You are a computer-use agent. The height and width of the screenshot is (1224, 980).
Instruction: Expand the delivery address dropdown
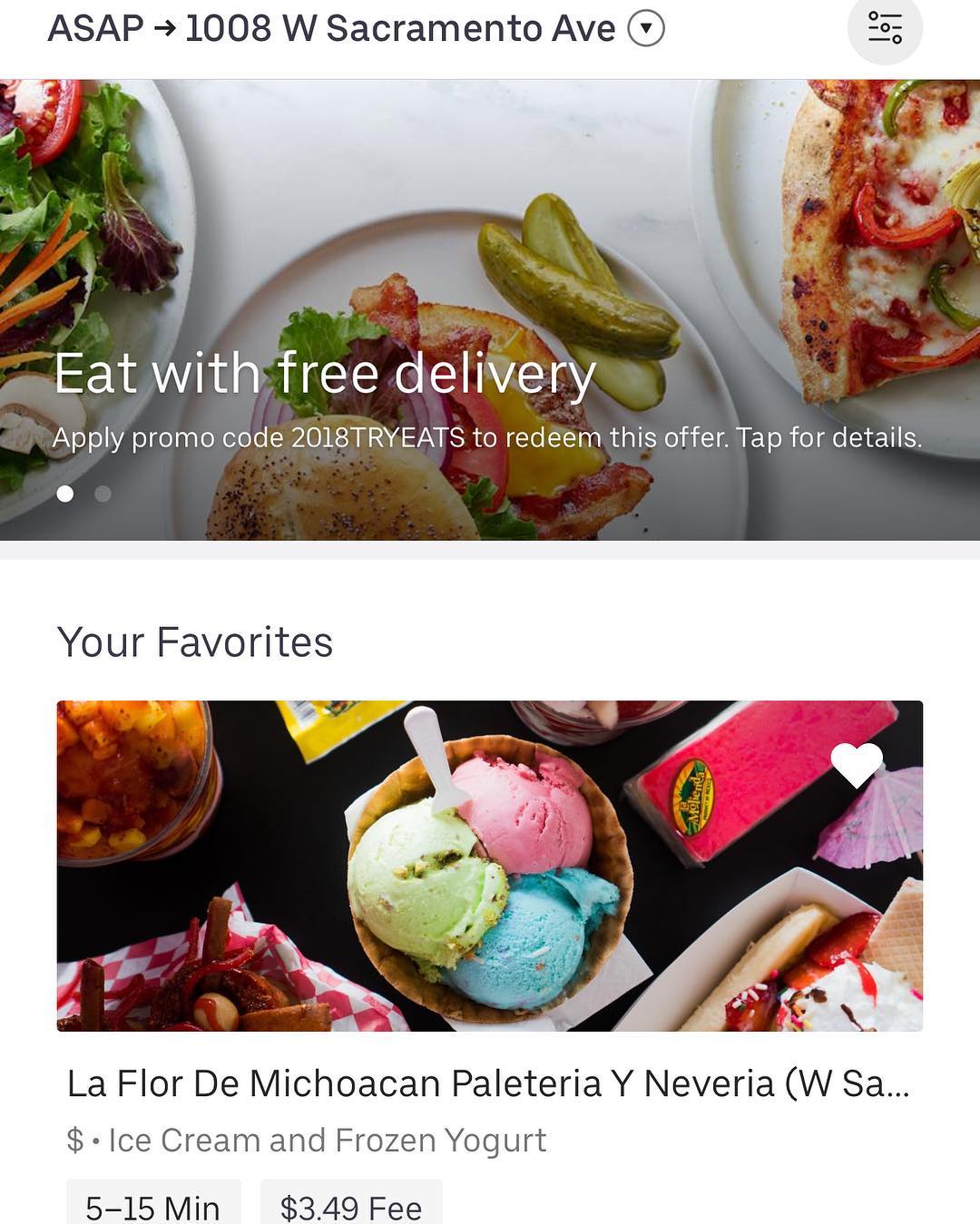[x=646, y=28]
